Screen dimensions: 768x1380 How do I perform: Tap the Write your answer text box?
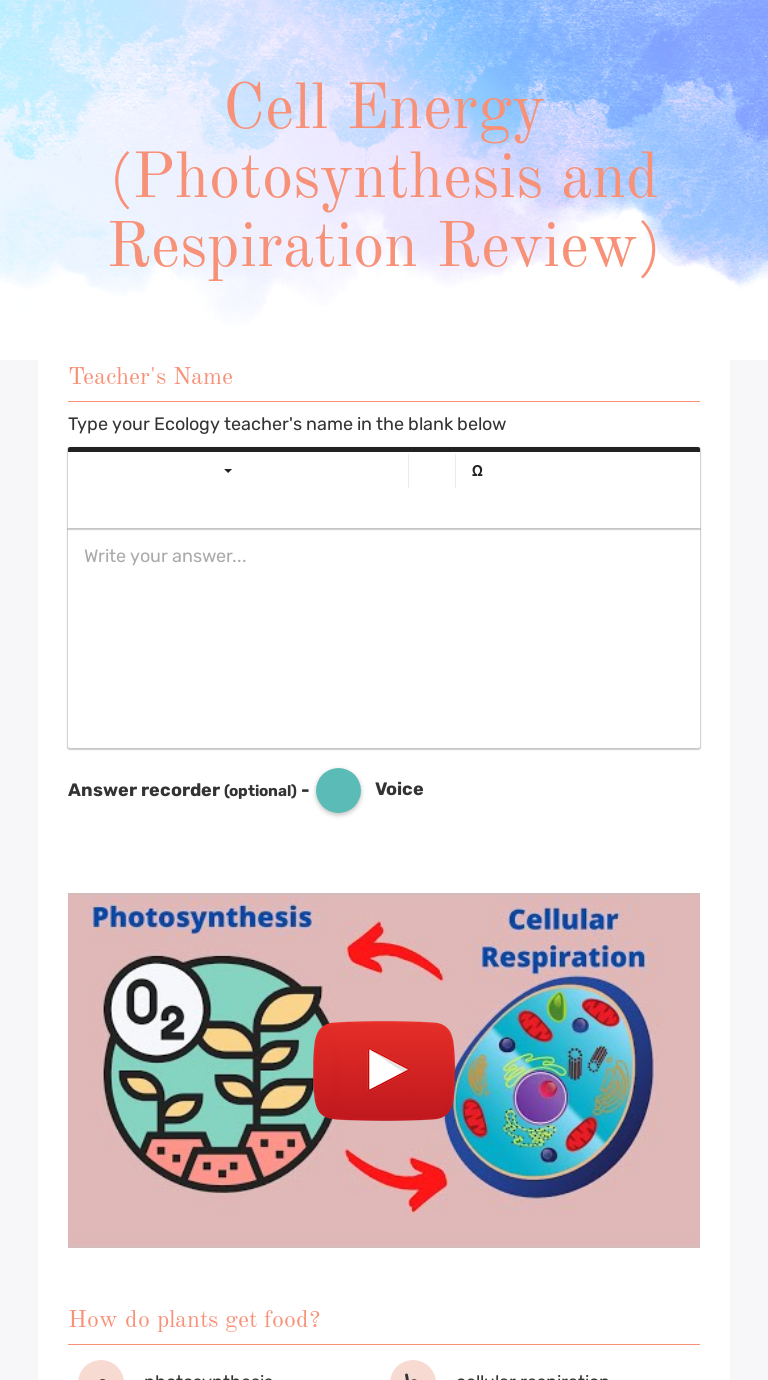tap(384, 637)
